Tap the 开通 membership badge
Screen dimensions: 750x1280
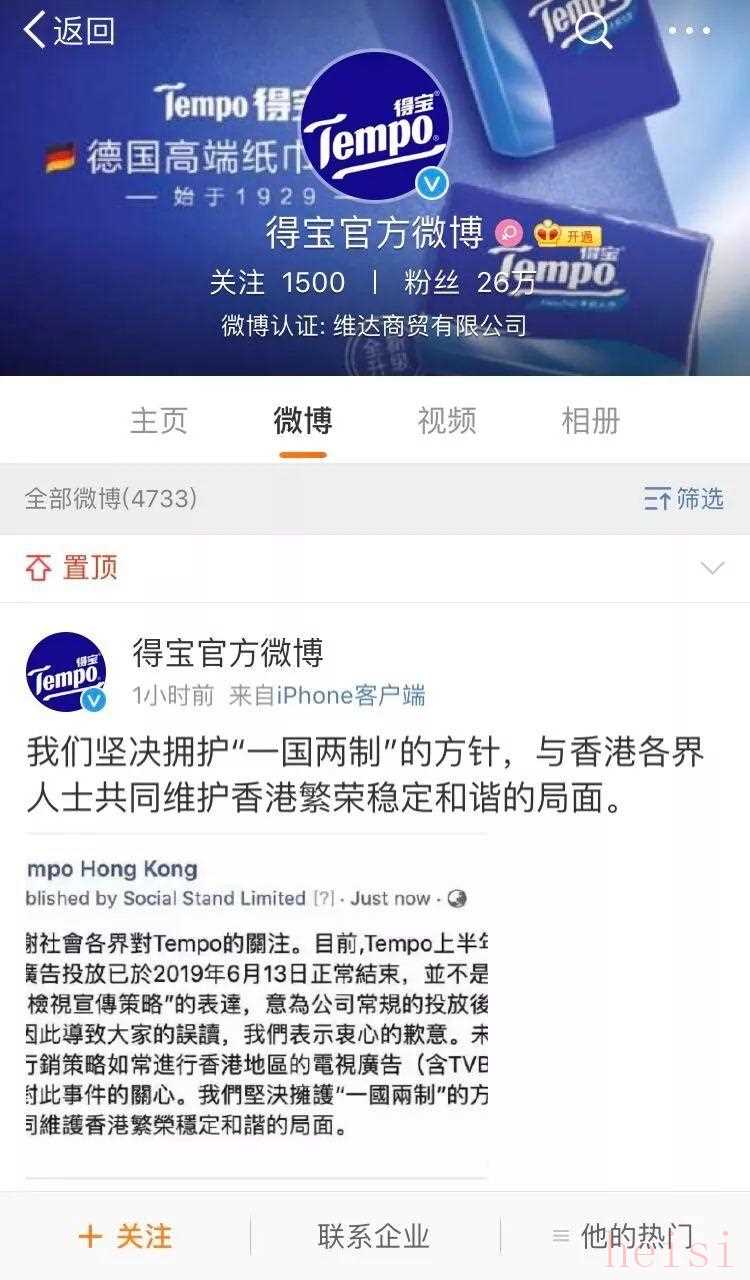point(568,236)
